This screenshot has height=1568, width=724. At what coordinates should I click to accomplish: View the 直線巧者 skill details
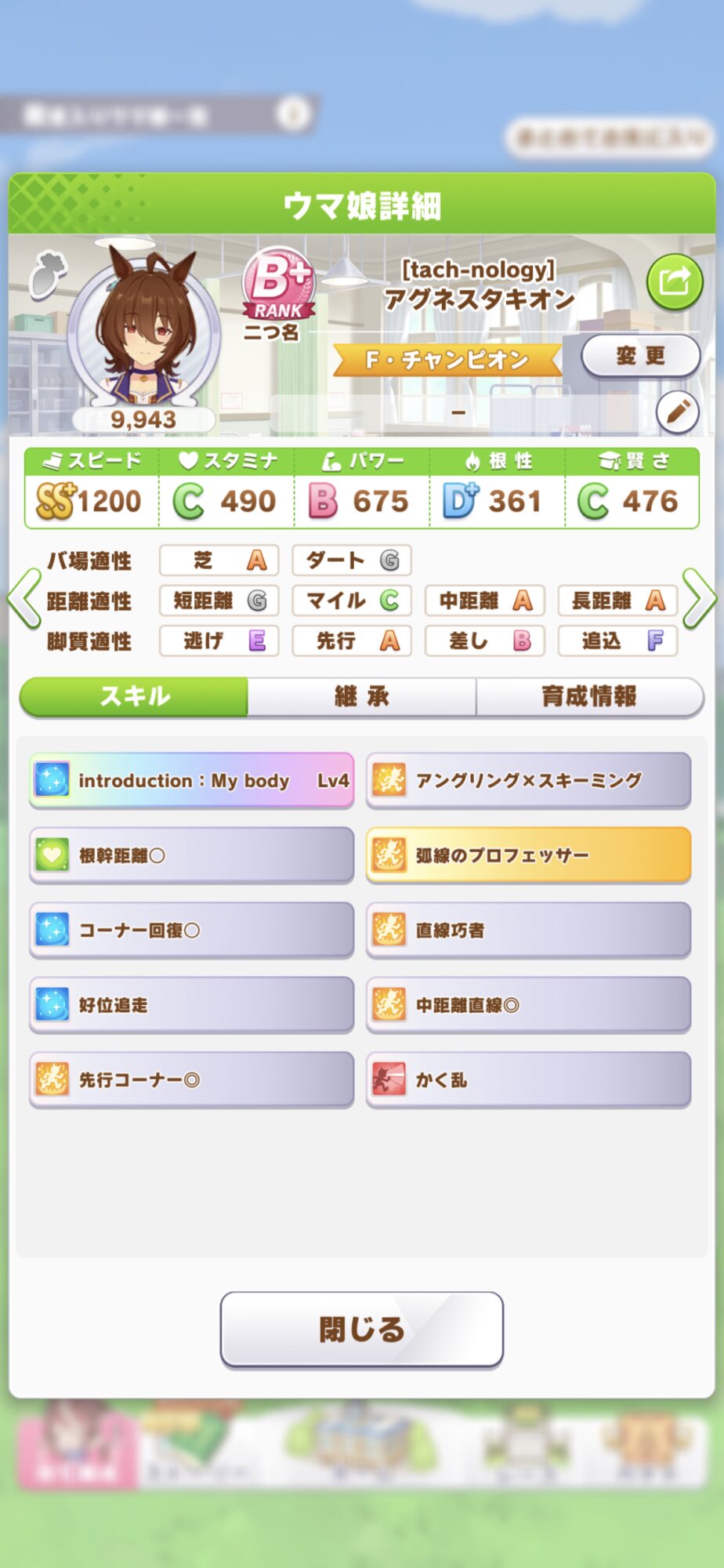click(528, 931)
